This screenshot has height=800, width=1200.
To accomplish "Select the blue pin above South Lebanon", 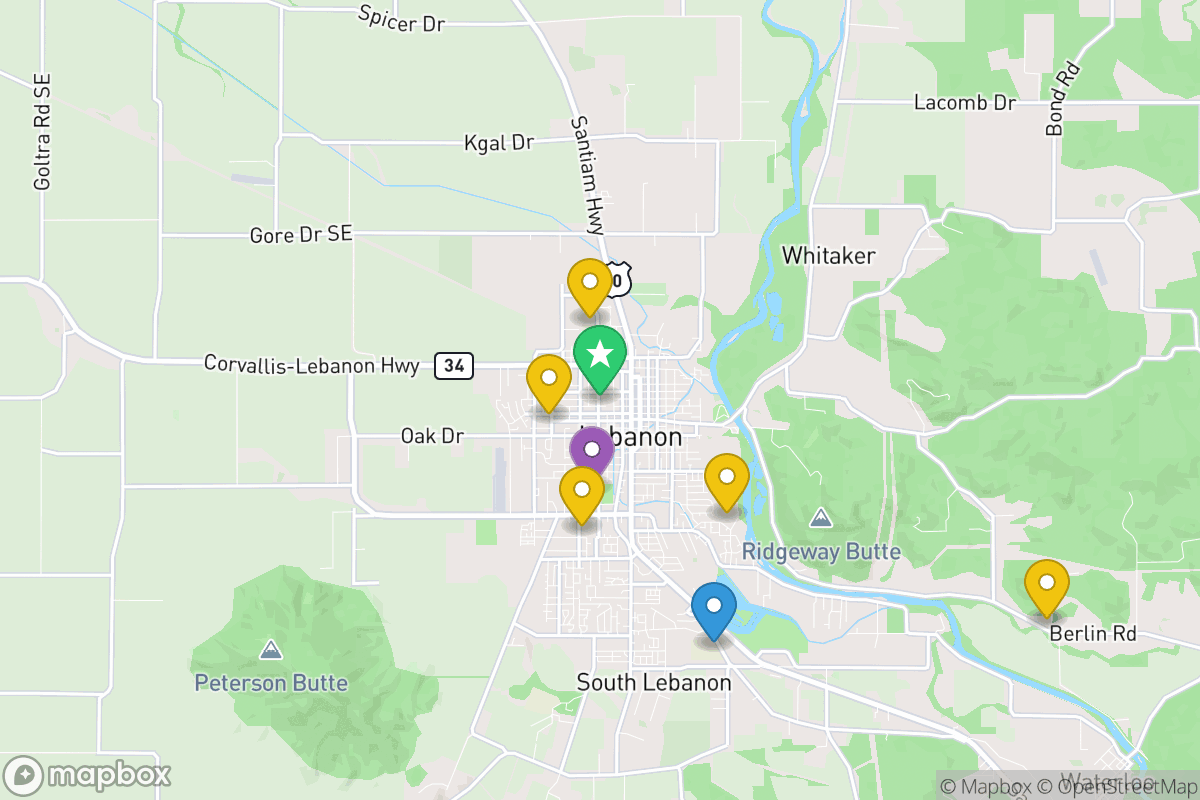I will (x=713, y=606).
